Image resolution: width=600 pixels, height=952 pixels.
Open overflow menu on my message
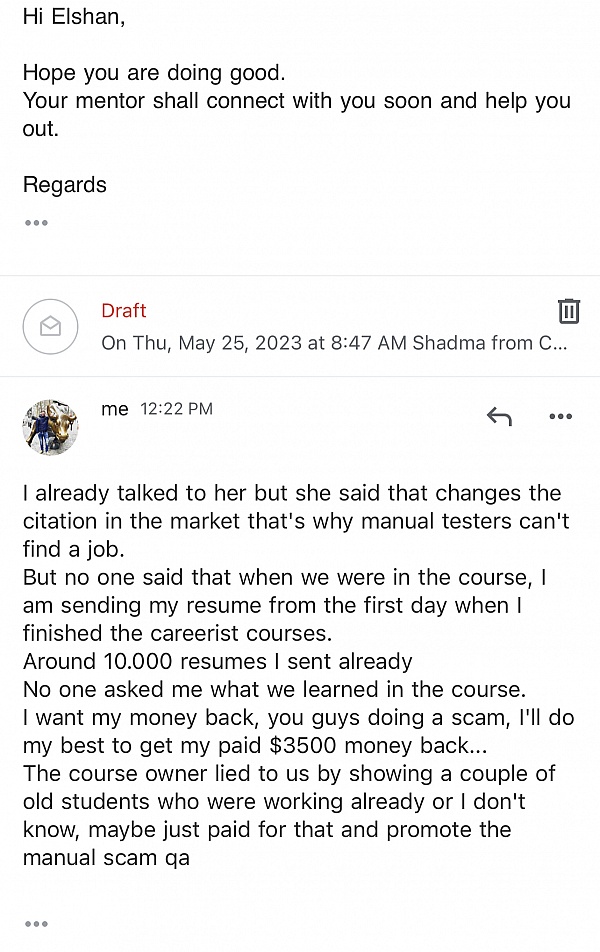point(560,416)
